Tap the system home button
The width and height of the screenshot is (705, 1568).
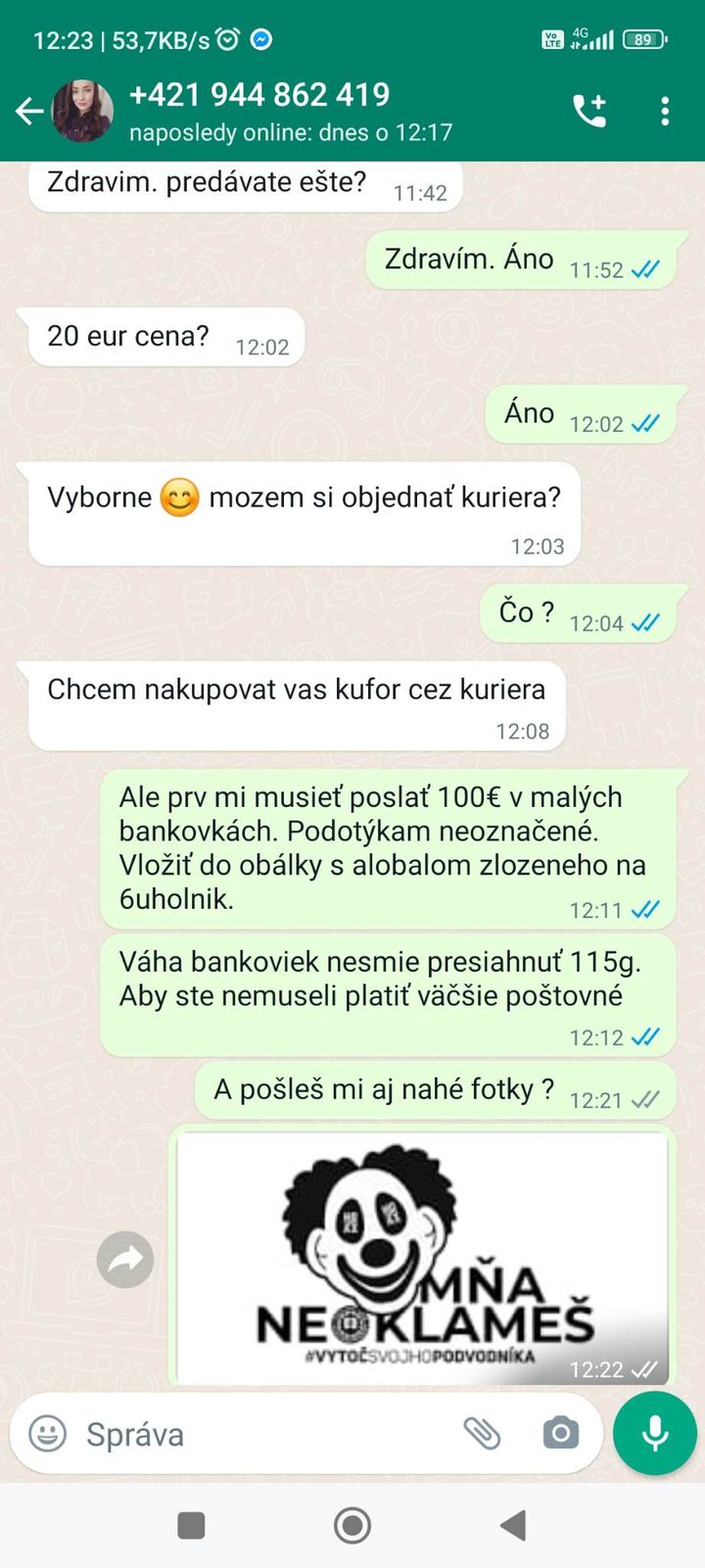(x=352, y=1525)
